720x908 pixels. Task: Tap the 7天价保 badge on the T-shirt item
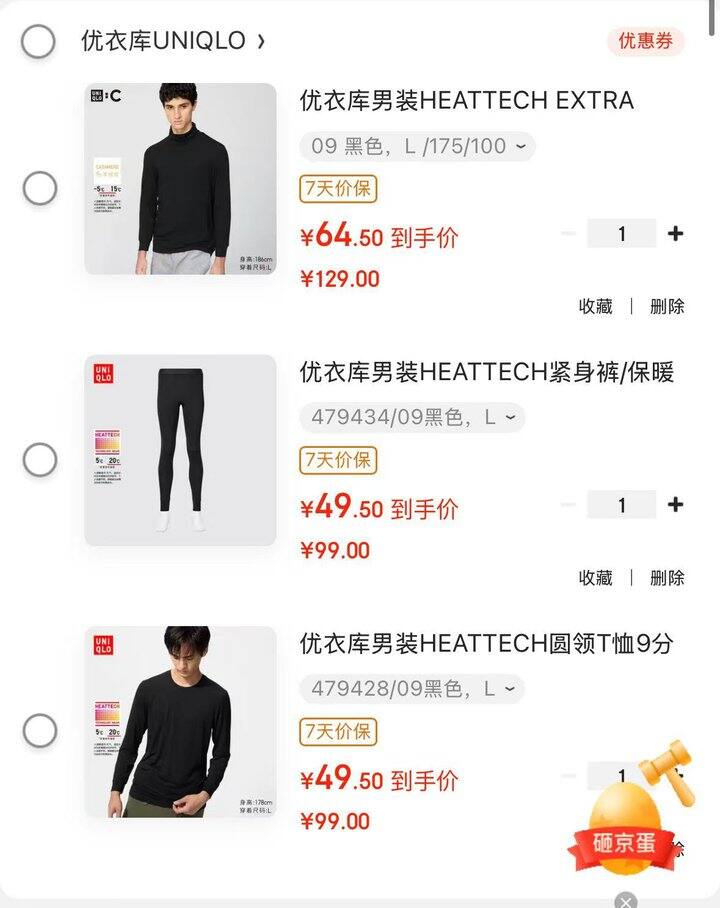(337, 732)
